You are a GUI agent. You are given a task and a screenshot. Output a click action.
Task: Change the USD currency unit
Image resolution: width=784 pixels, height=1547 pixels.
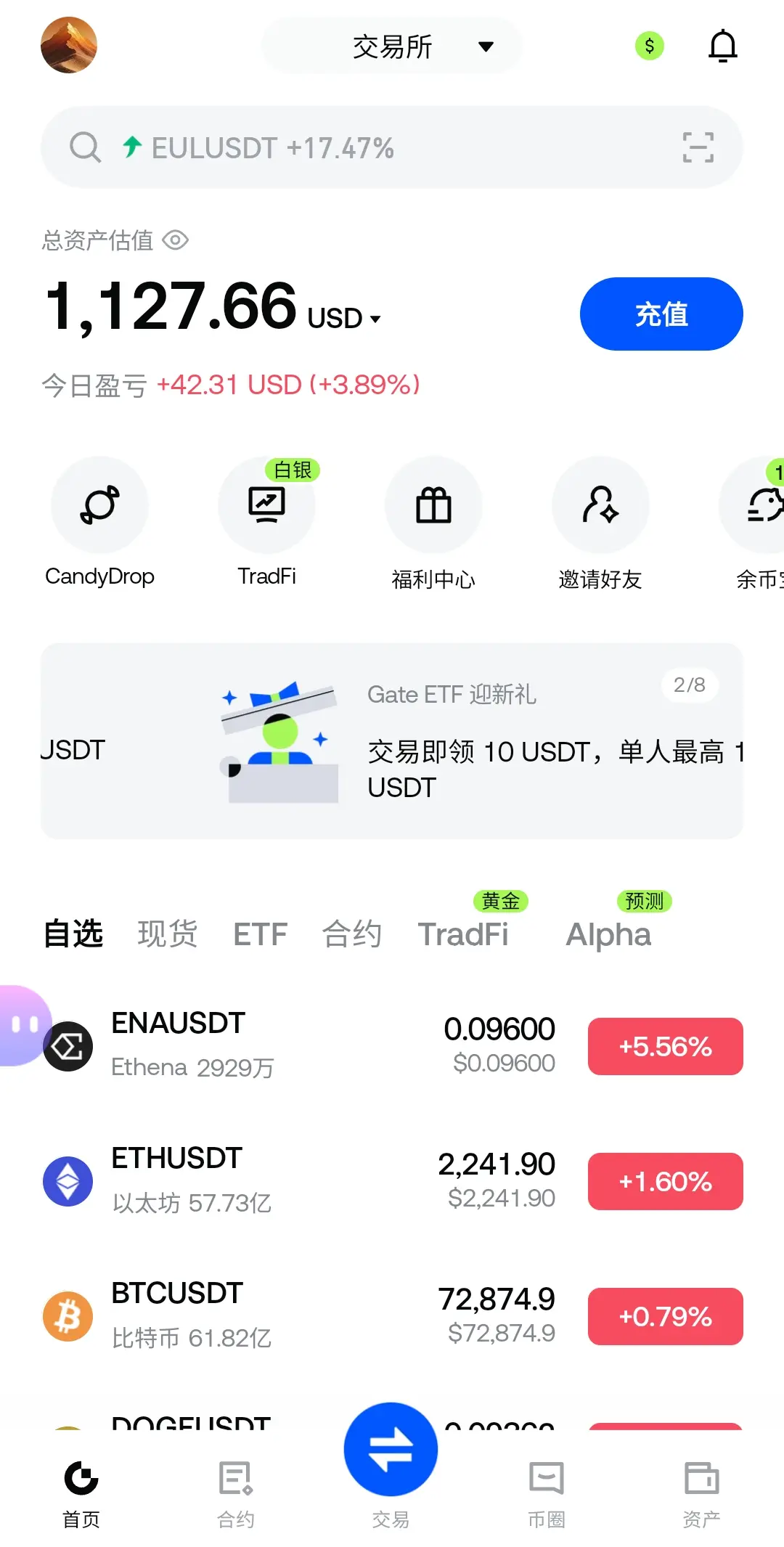point(344,319)
